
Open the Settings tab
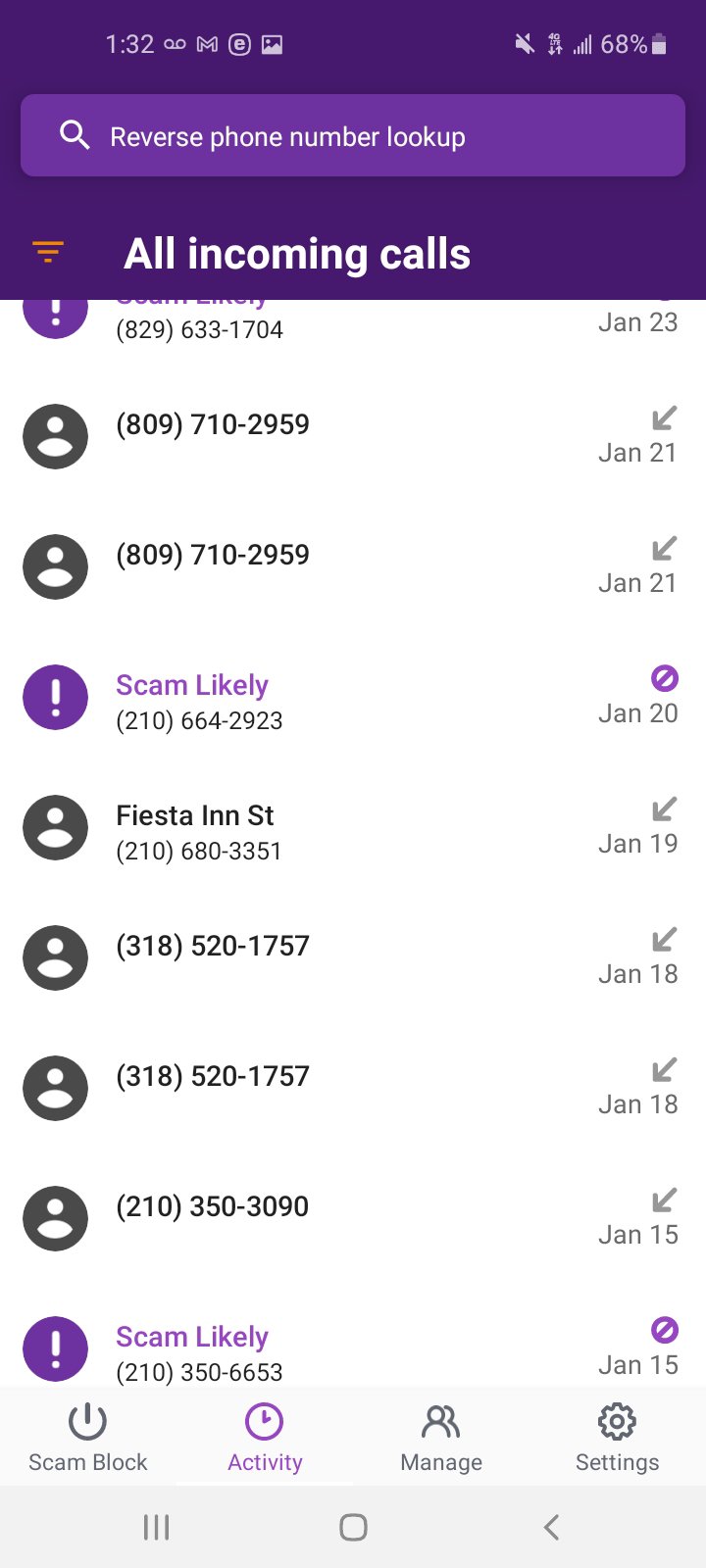click(x=617, y=1437)
